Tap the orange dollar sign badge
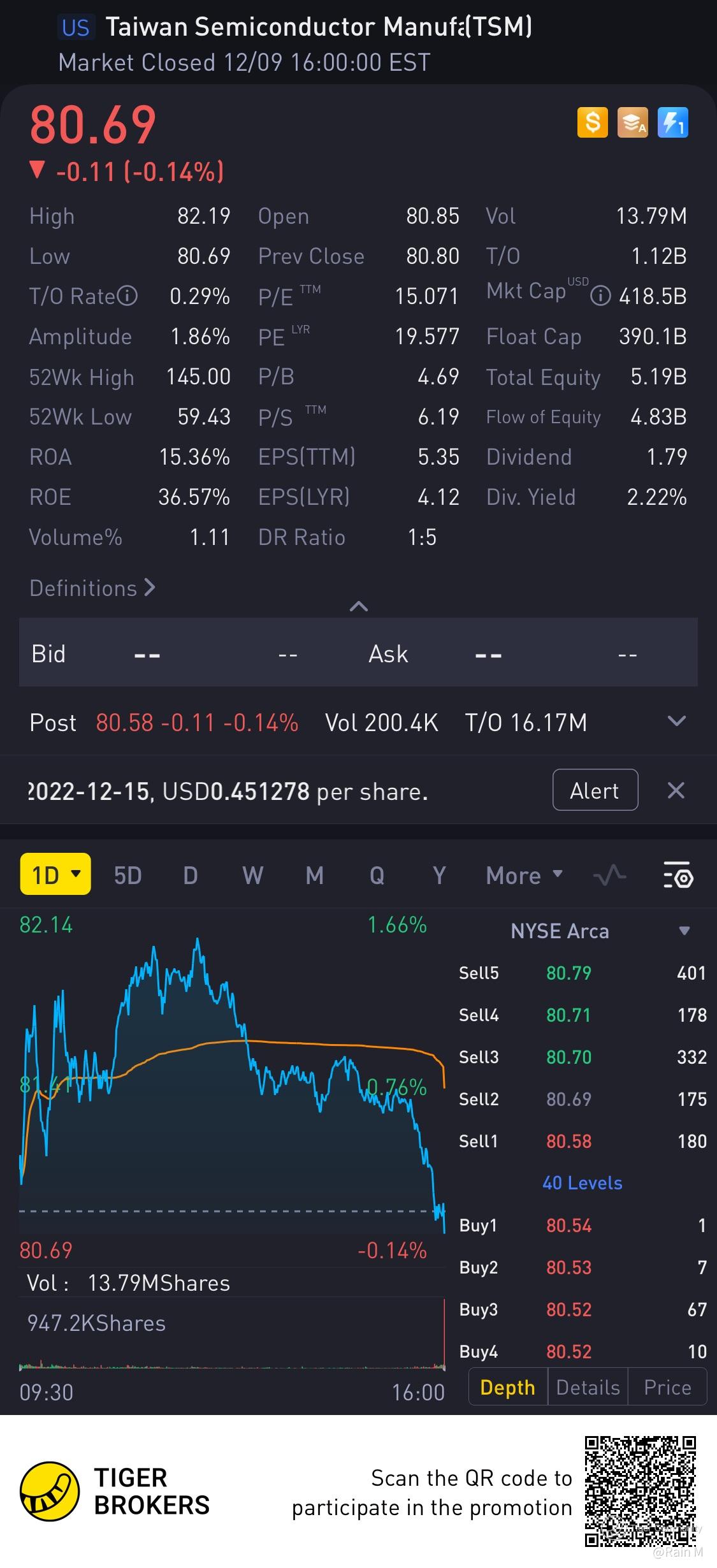This screenshot has width=717, height=1568. (x=592, y=122)
